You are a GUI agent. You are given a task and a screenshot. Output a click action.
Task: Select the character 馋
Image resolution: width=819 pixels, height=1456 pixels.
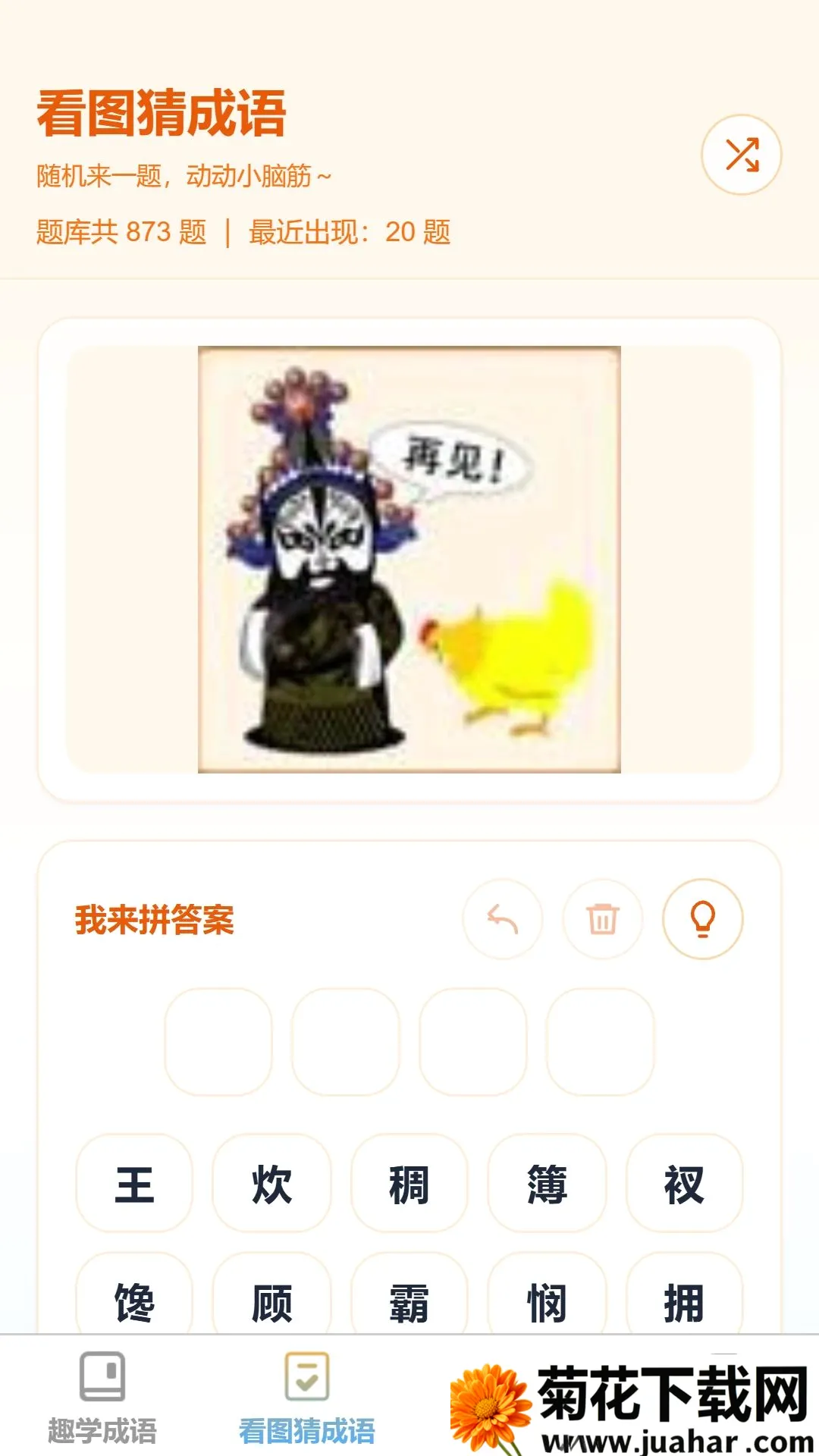pyautogui.click(x=134, y=1298)
